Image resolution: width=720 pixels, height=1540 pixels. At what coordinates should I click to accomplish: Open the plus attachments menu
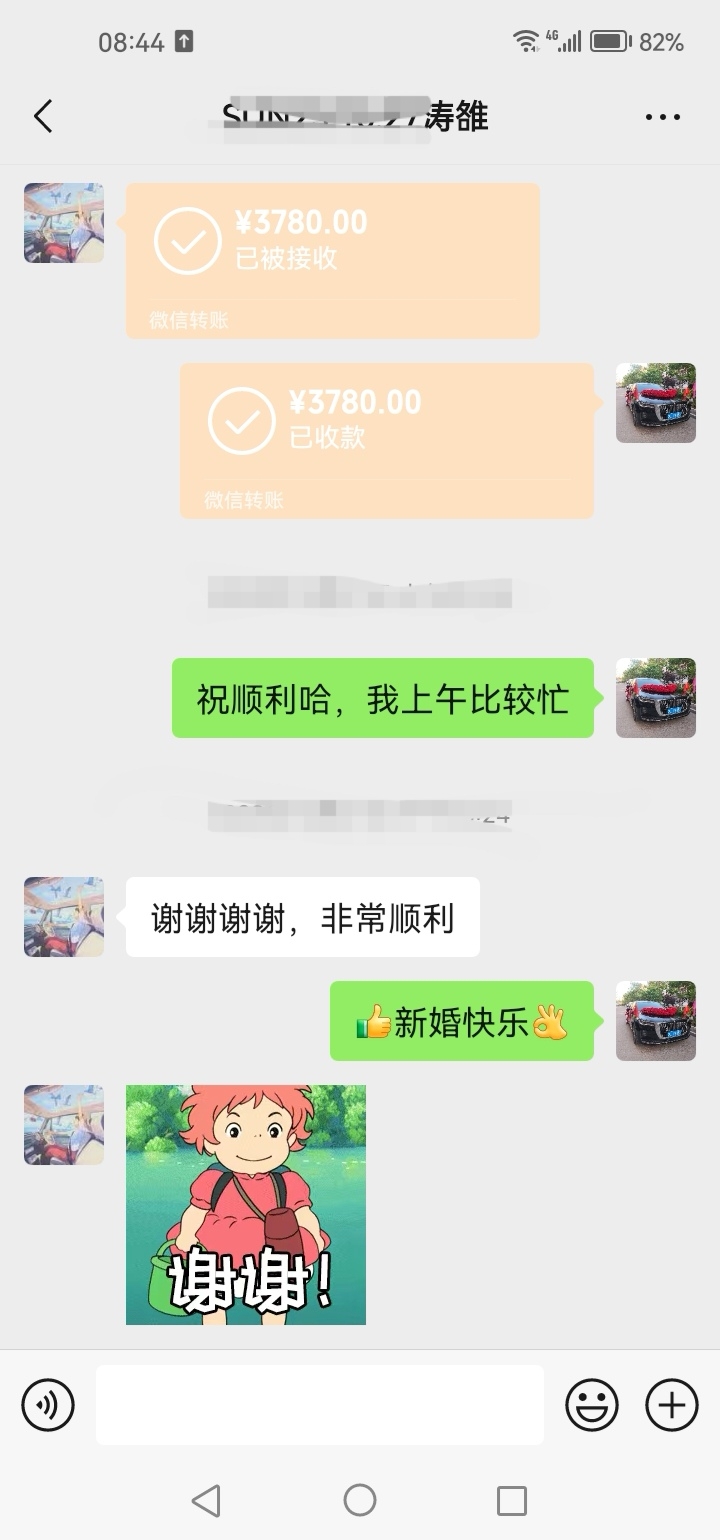[672, 1405]
